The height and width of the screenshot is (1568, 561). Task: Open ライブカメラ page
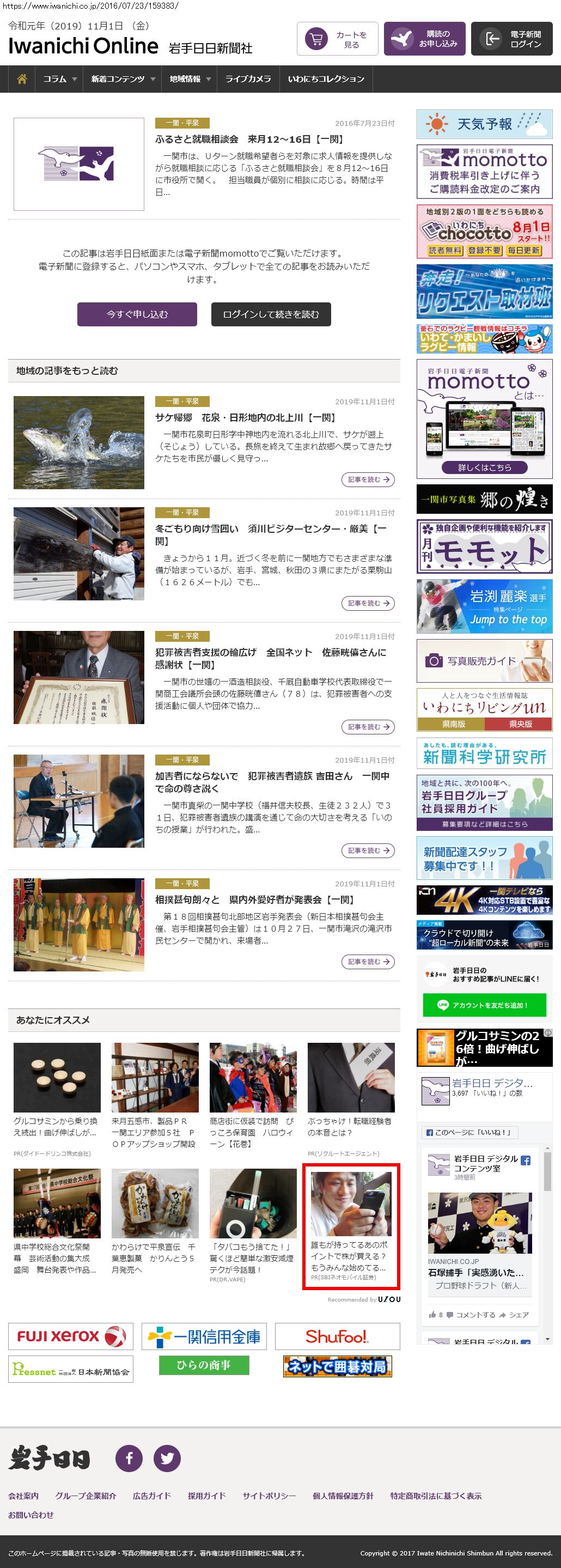248,79
